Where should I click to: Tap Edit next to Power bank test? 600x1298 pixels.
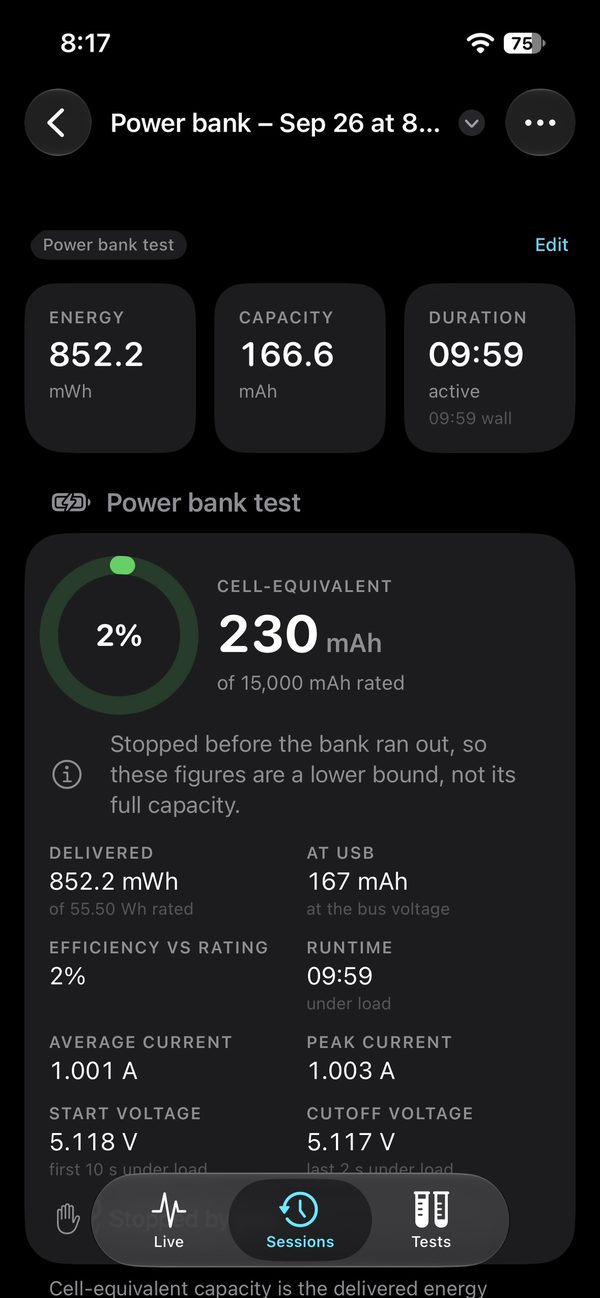(551, 245)
